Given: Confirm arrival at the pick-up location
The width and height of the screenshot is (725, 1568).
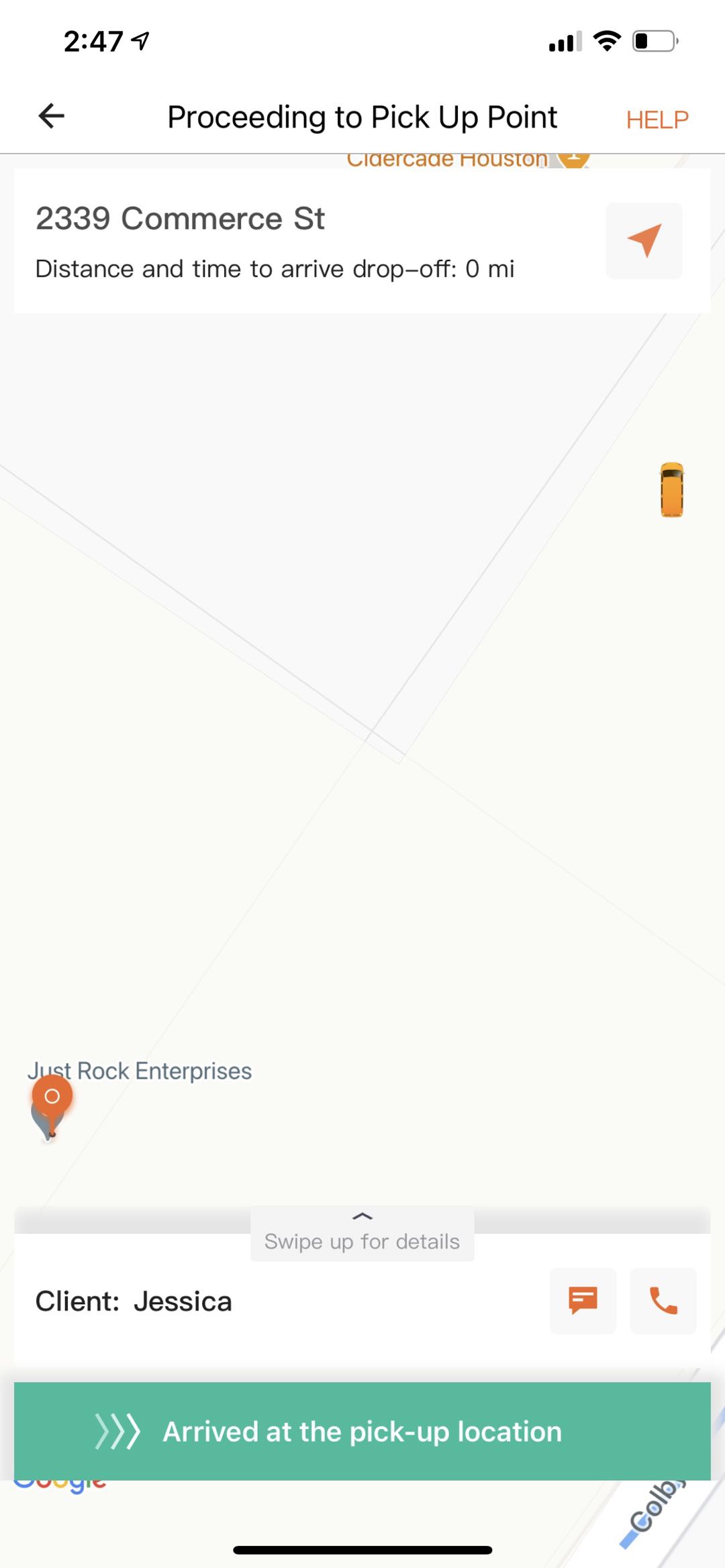Looking at the screenshot, I should (362, 1431).
